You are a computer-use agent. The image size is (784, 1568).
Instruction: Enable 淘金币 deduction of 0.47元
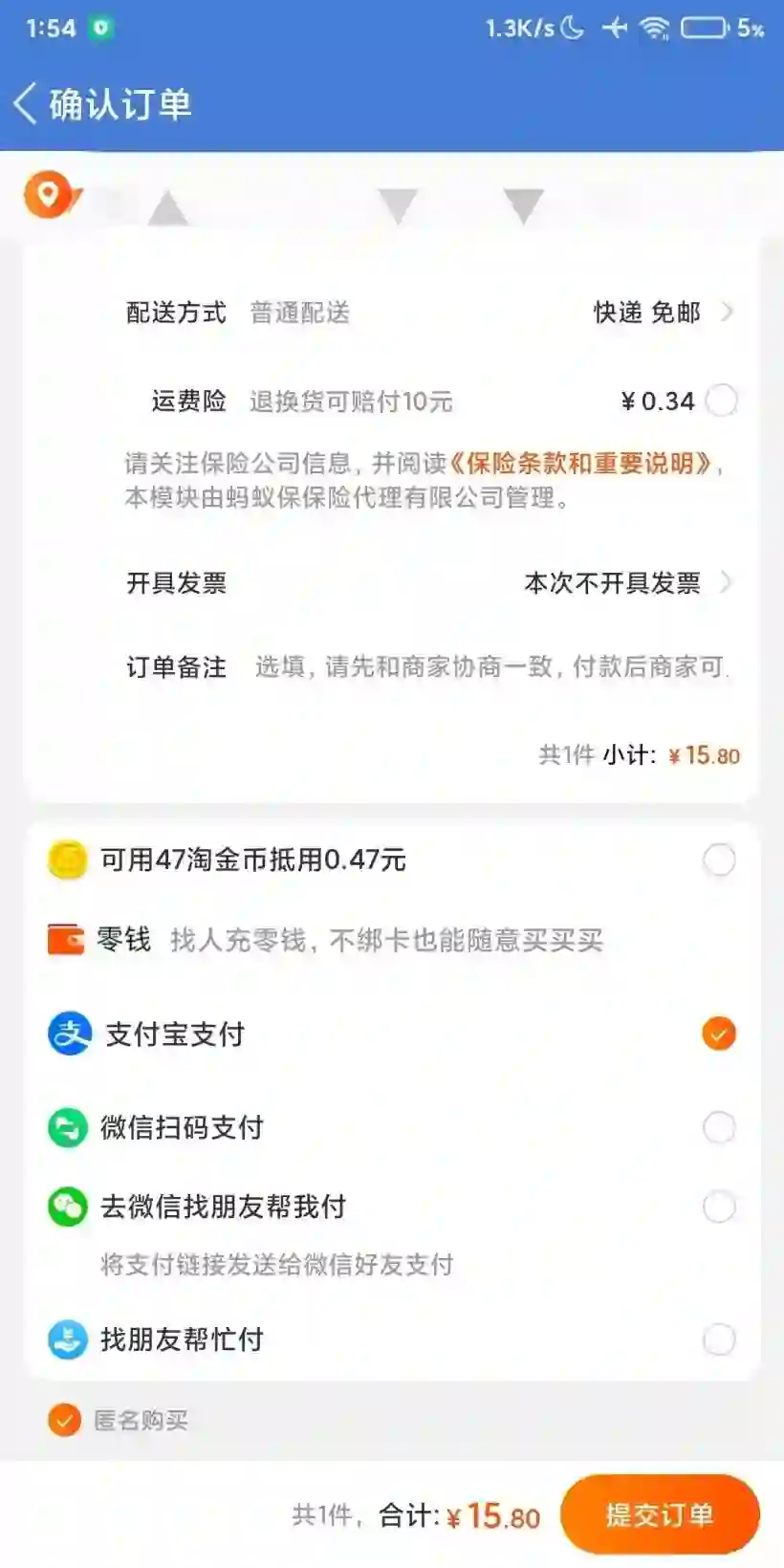tap(719, 860)
